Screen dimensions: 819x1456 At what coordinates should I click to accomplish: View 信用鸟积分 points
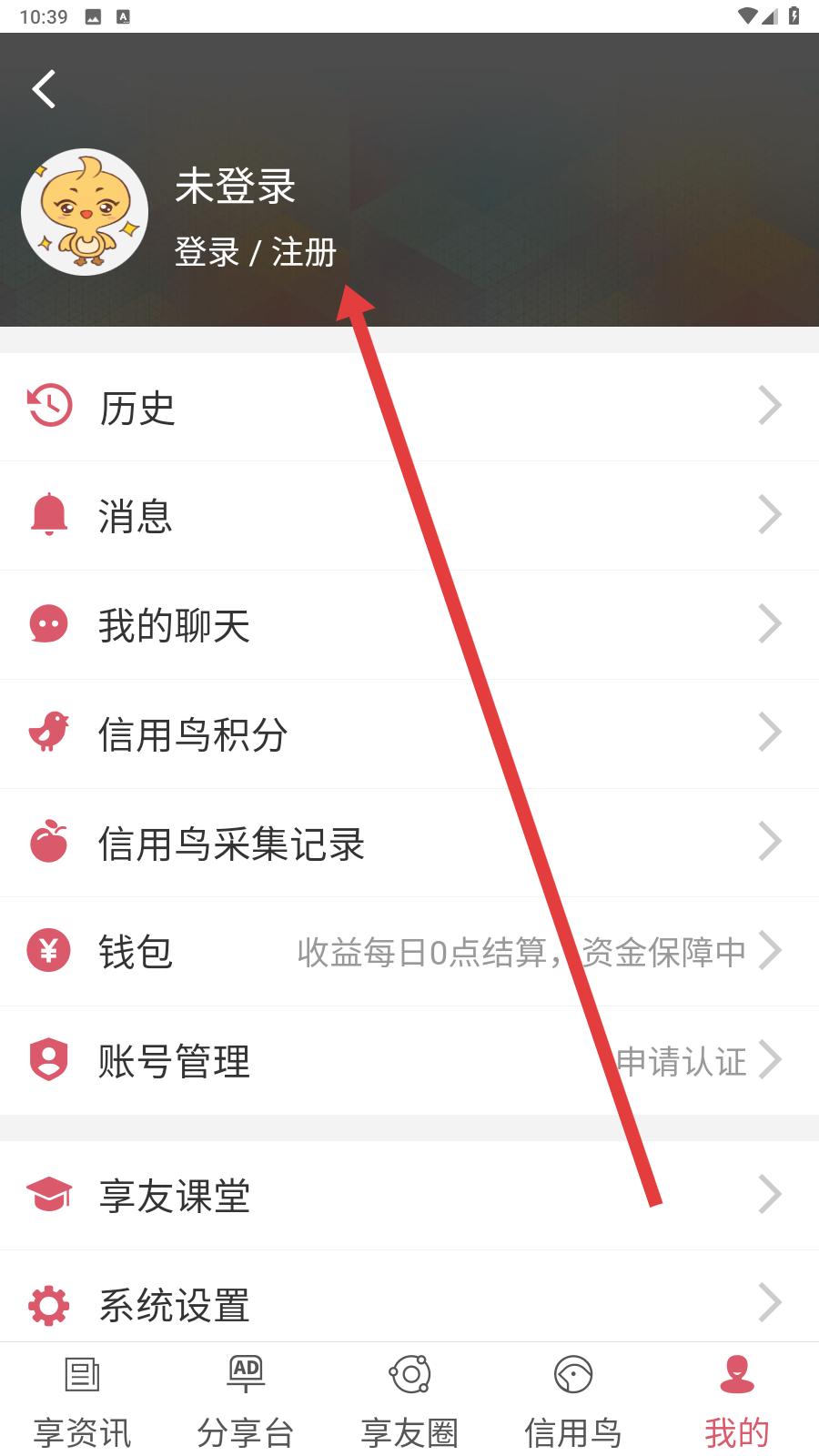(409, 734)
